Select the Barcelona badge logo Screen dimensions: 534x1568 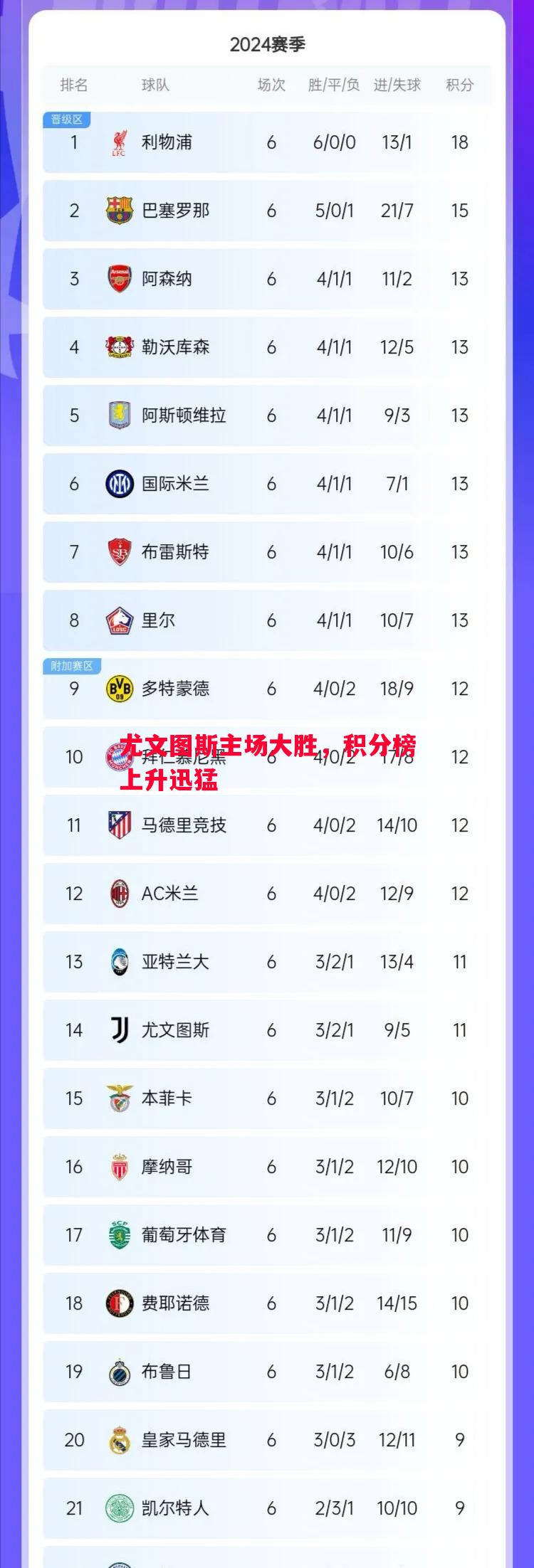118,211
